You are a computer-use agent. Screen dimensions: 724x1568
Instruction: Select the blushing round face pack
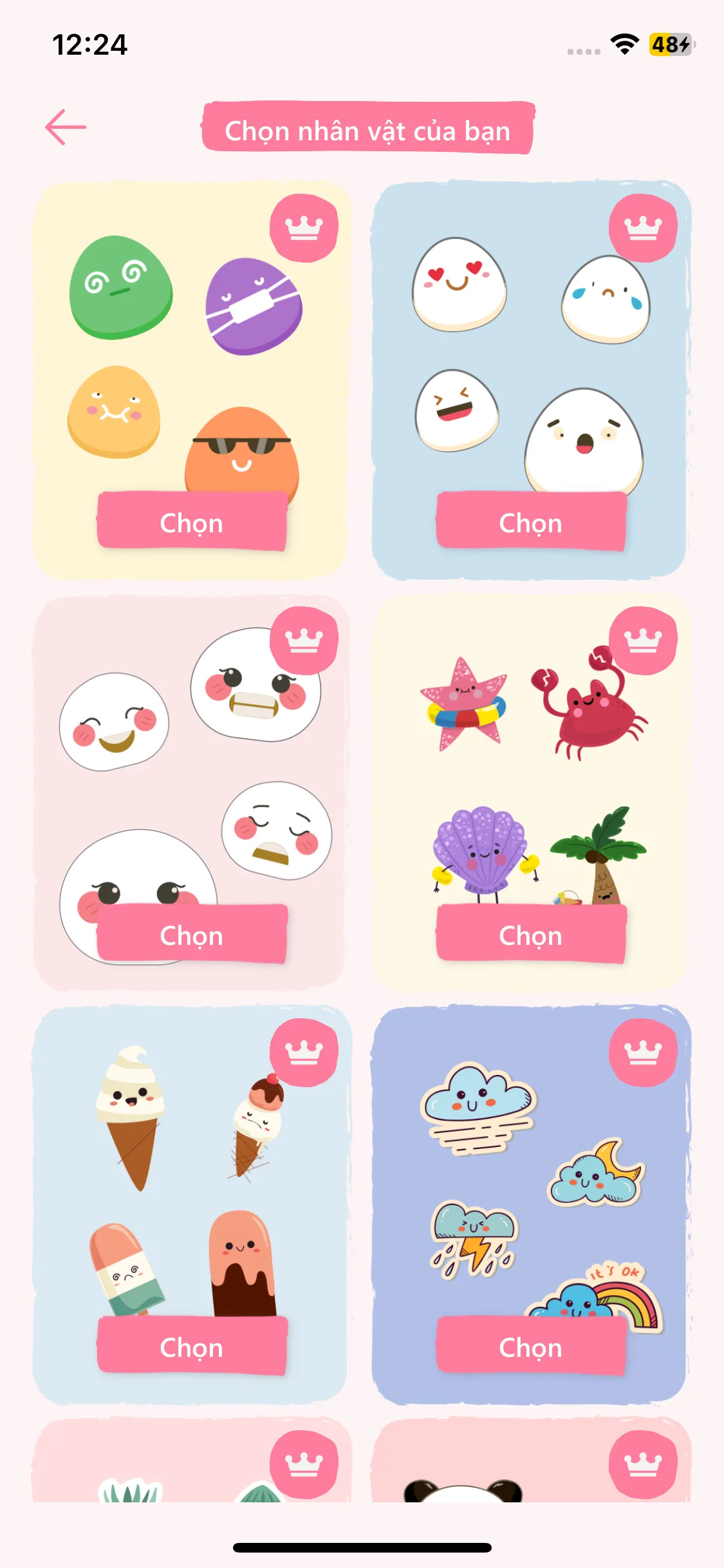click(x=192, y=935)
